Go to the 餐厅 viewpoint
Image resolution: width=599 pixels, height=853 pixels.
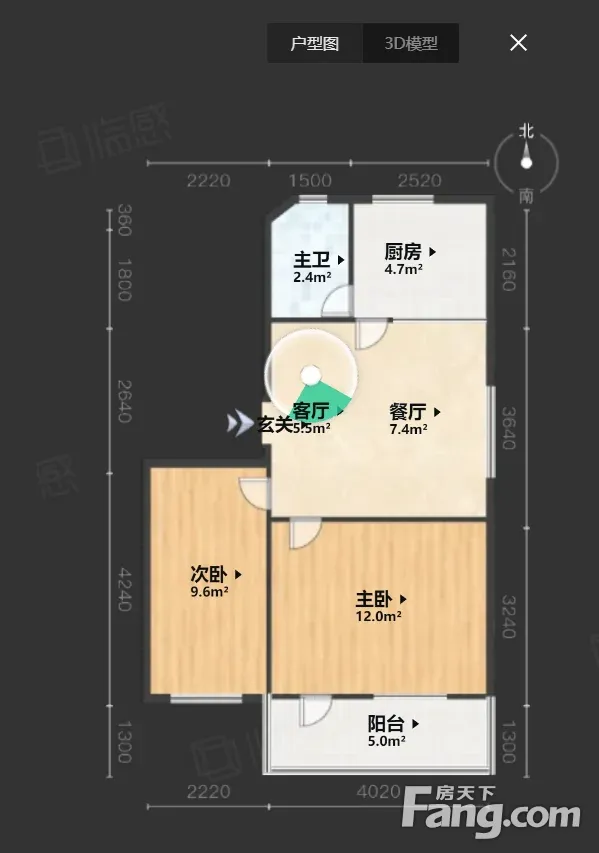point(415,412)
